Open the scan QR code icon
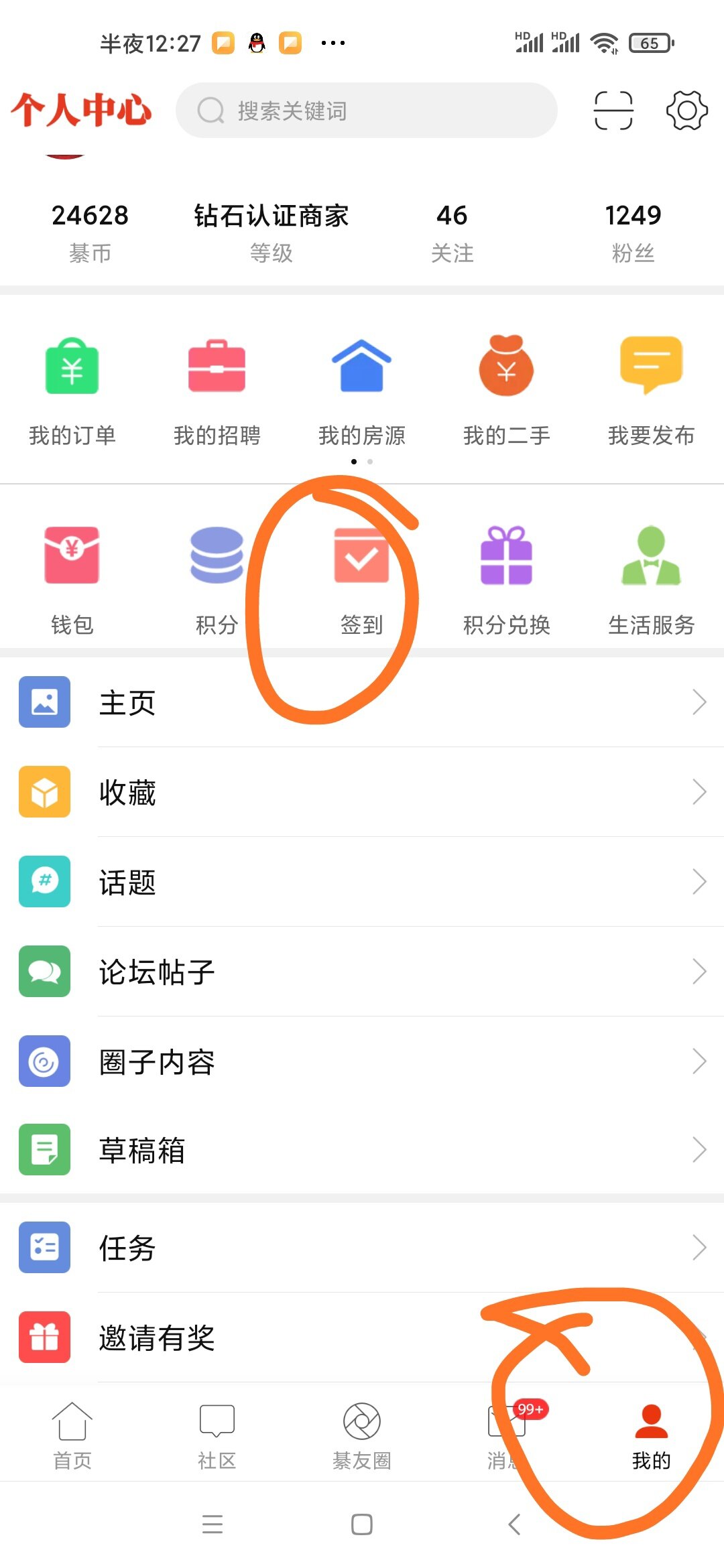 point(613,111)
